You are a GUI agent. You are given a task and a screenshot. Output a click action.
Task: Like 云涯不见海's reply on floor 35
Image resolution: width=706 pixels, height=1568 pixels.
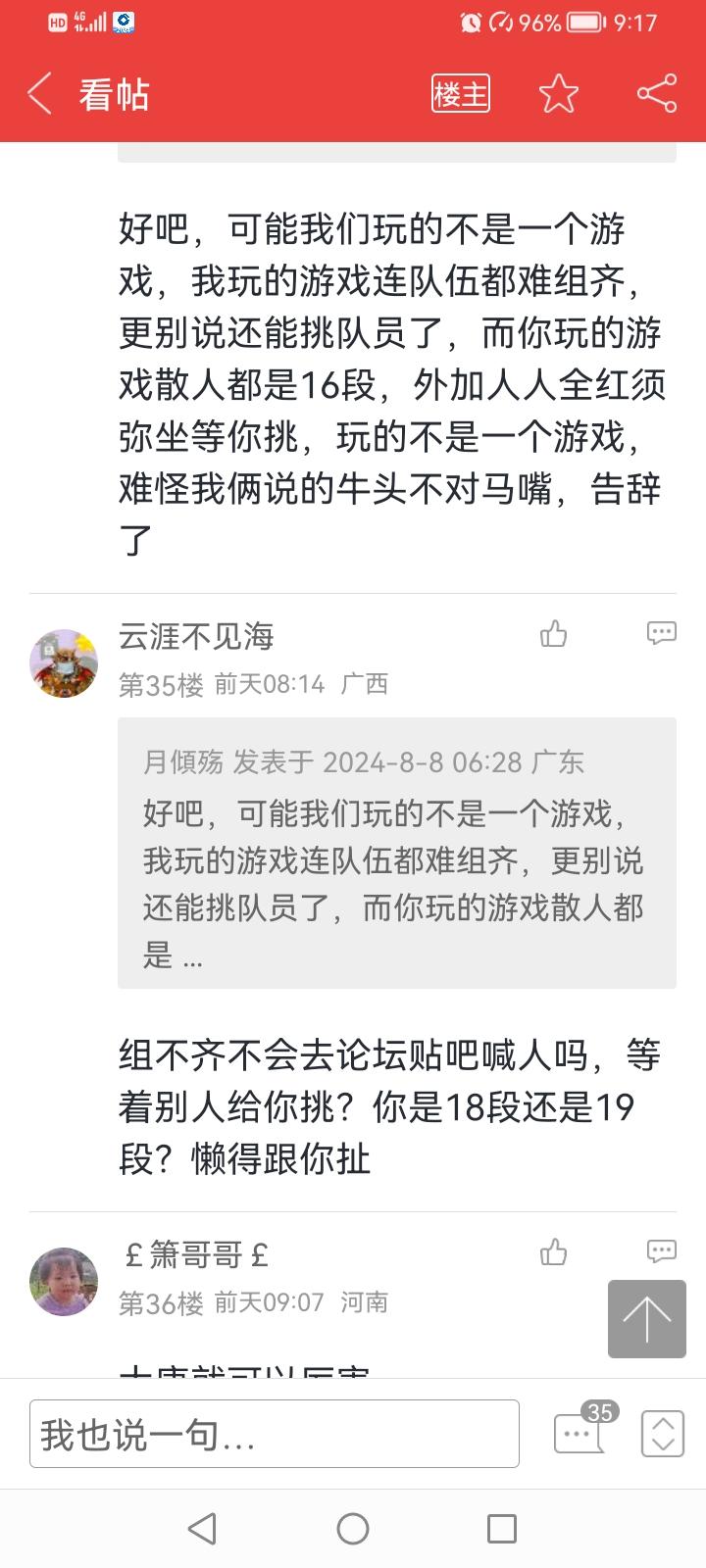[x=554, y=635]
